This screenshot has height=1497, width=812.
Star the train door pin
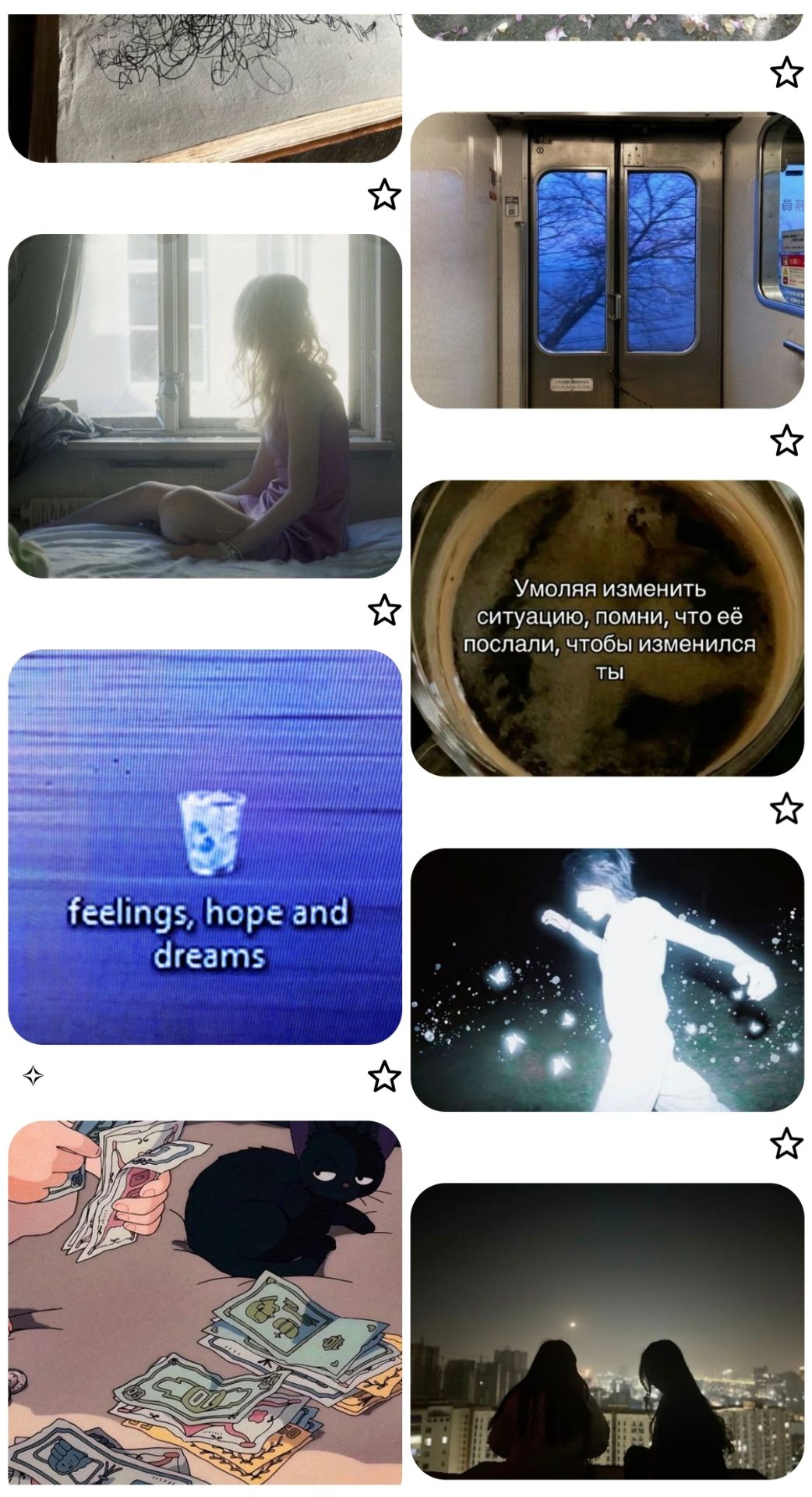coord(786,441)
